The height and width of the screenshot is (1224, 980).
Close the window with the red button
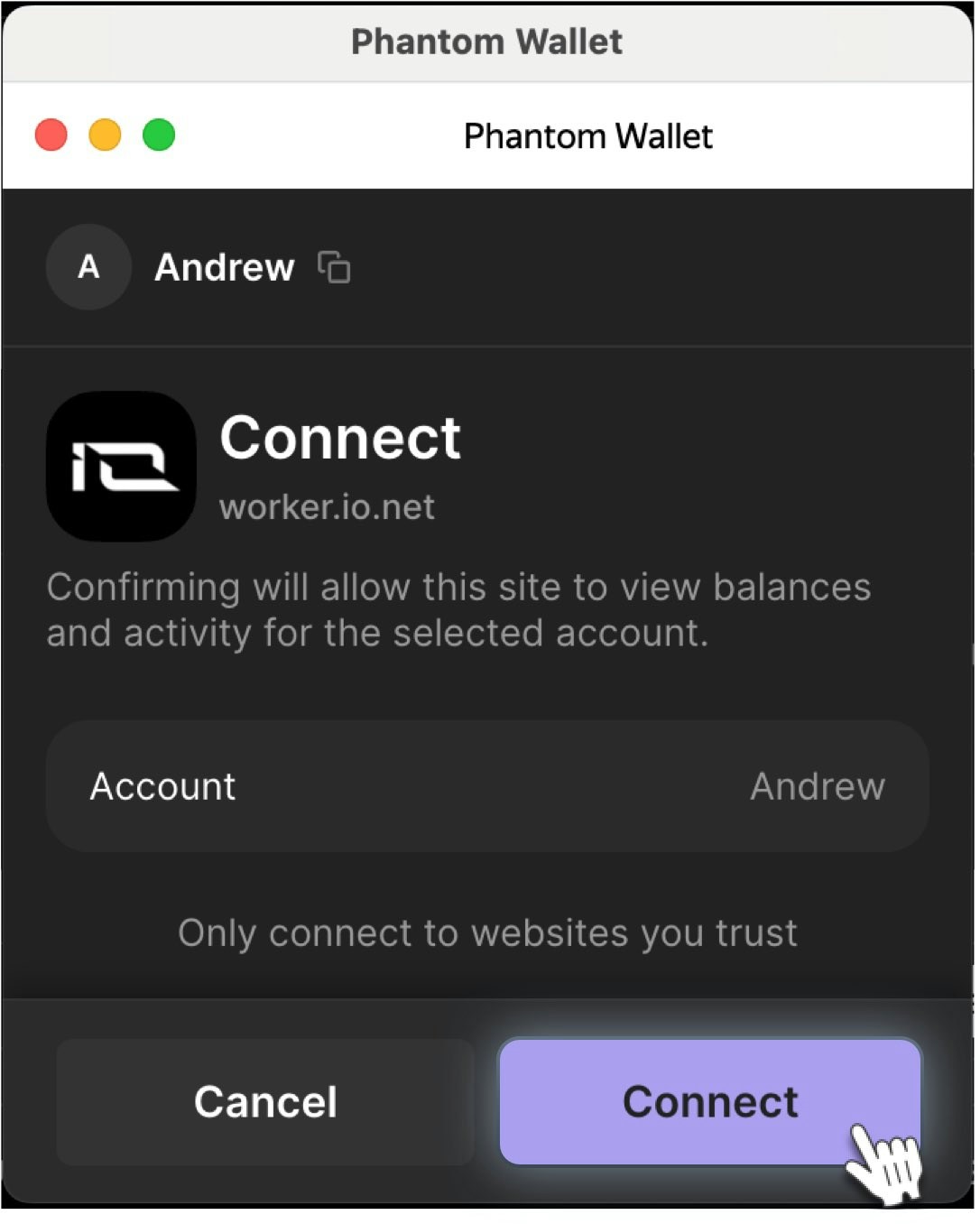pyautogui.click(x=51, y=135)
